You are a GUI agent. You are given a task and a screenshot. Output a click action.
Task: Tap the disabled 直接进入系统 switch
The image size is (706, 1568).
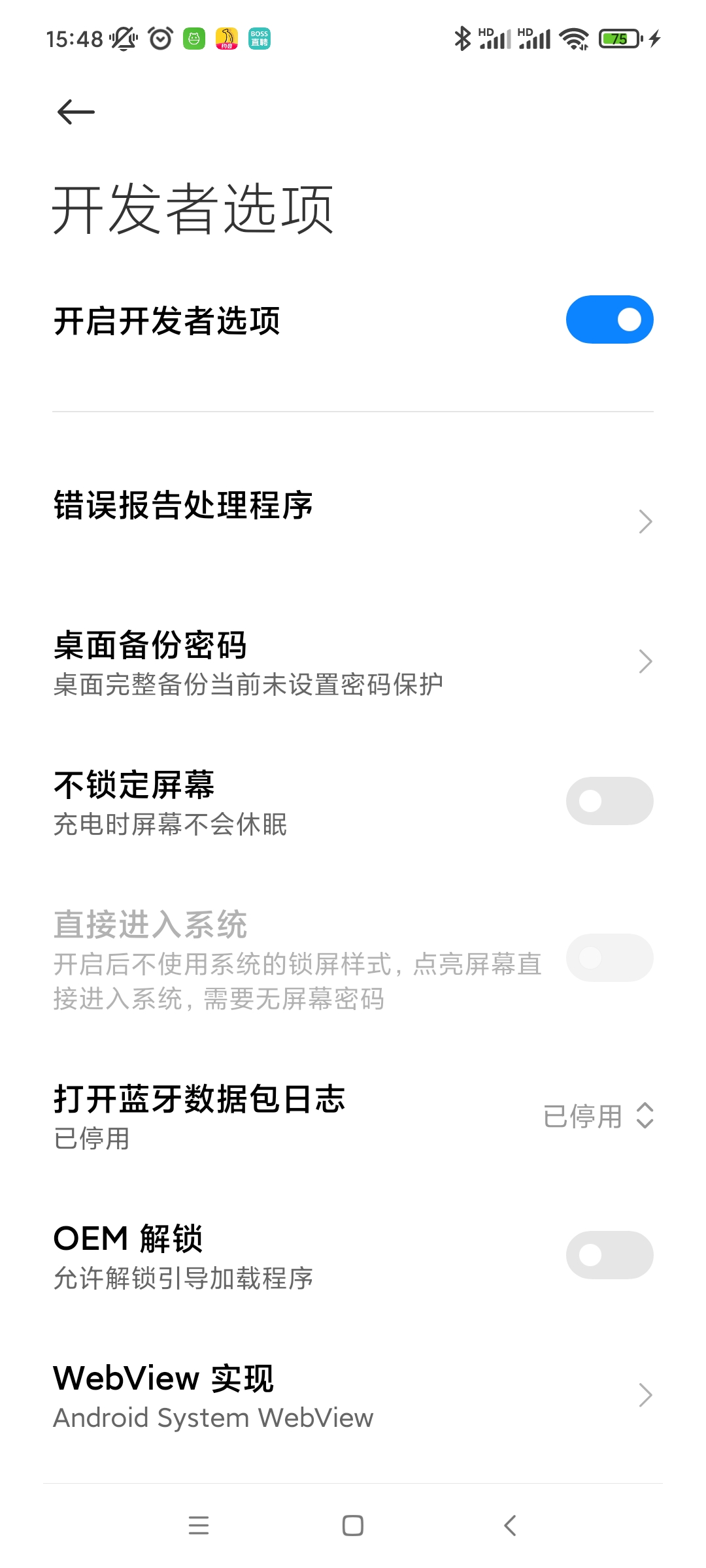pos(609,957)
